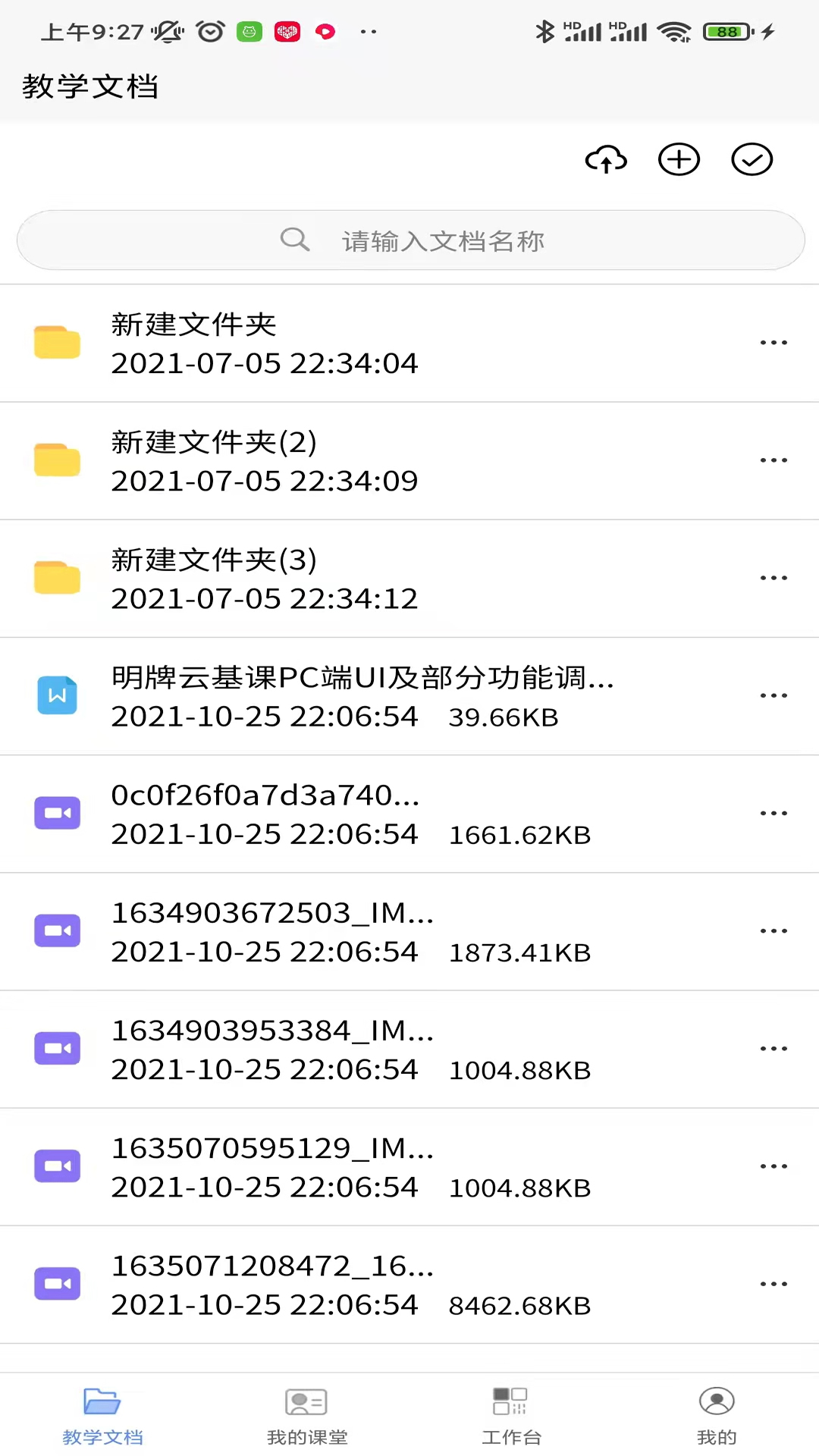Tap the checkmark multi-select icon
Screen dimensions: 819x1456
click(752, 159)
